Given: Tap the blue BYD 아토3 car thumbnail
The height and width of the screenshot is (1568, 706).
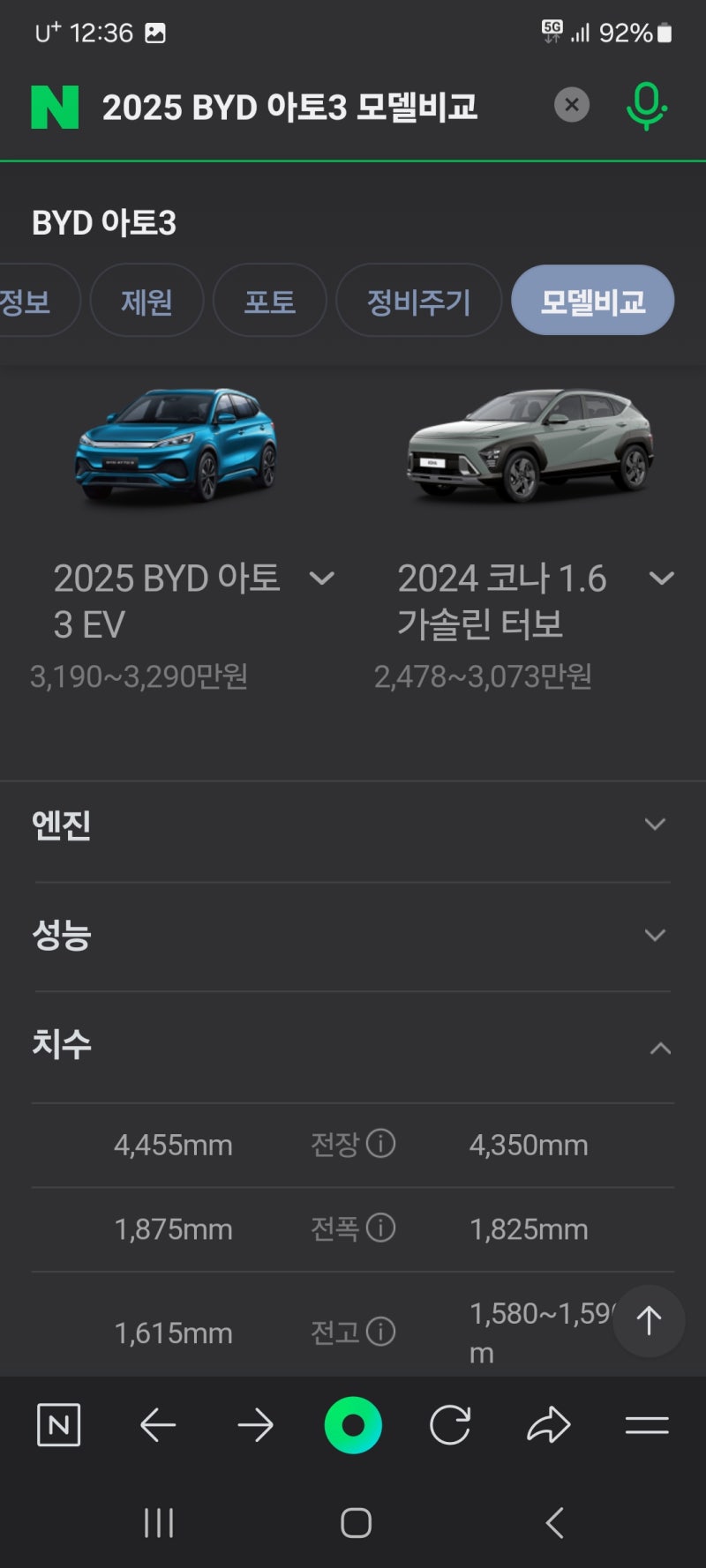Looking at the screenshot, I should point(176,450).
